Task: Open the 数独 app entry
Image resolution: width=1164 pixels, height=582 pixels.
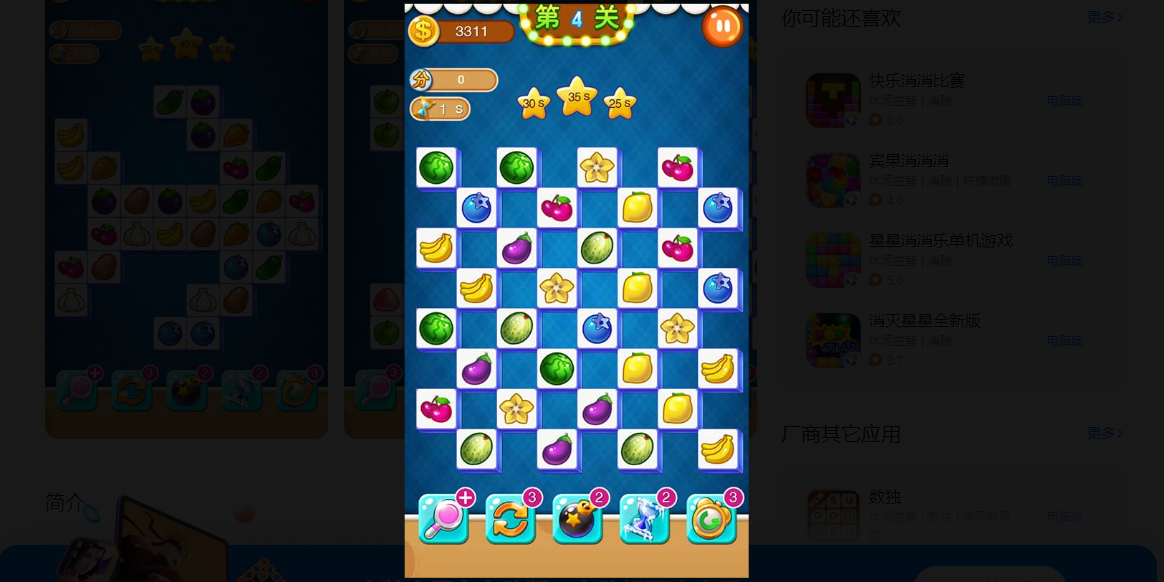Action: tap(885, 497)
